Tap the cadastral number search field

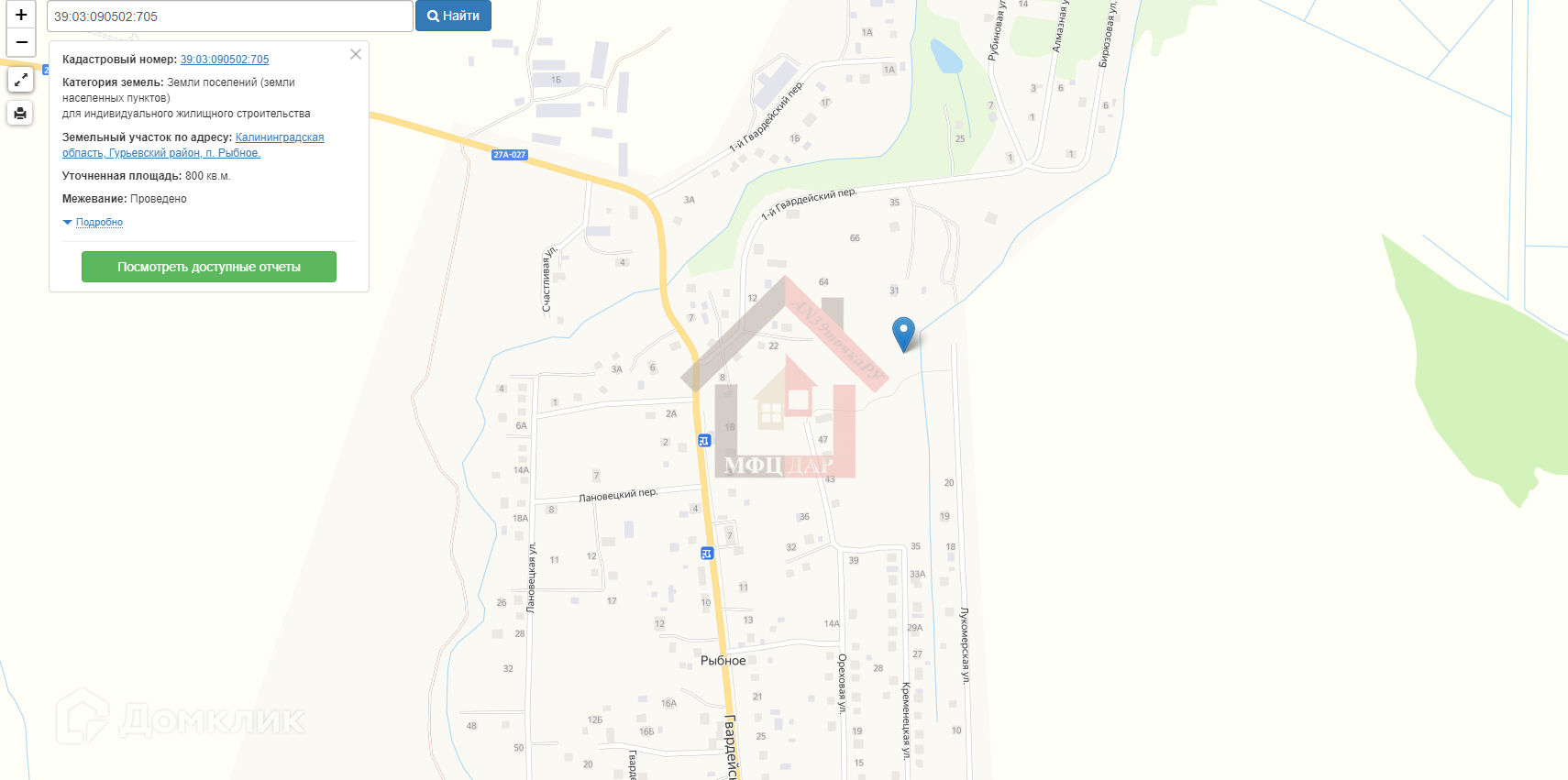click(x=229, y=16)
